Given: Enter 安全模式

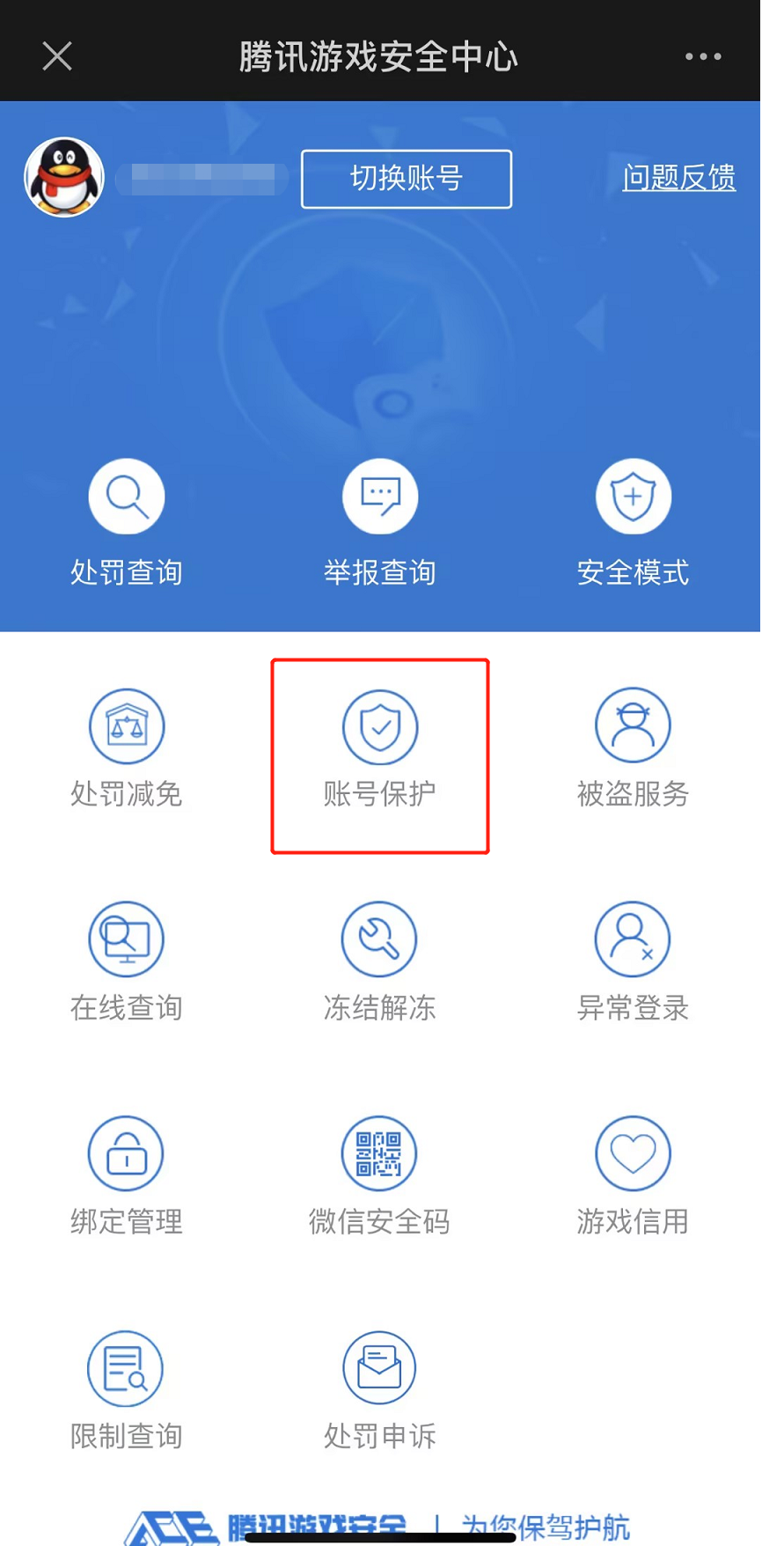Looking at the screenshot, I should (633, 521).
